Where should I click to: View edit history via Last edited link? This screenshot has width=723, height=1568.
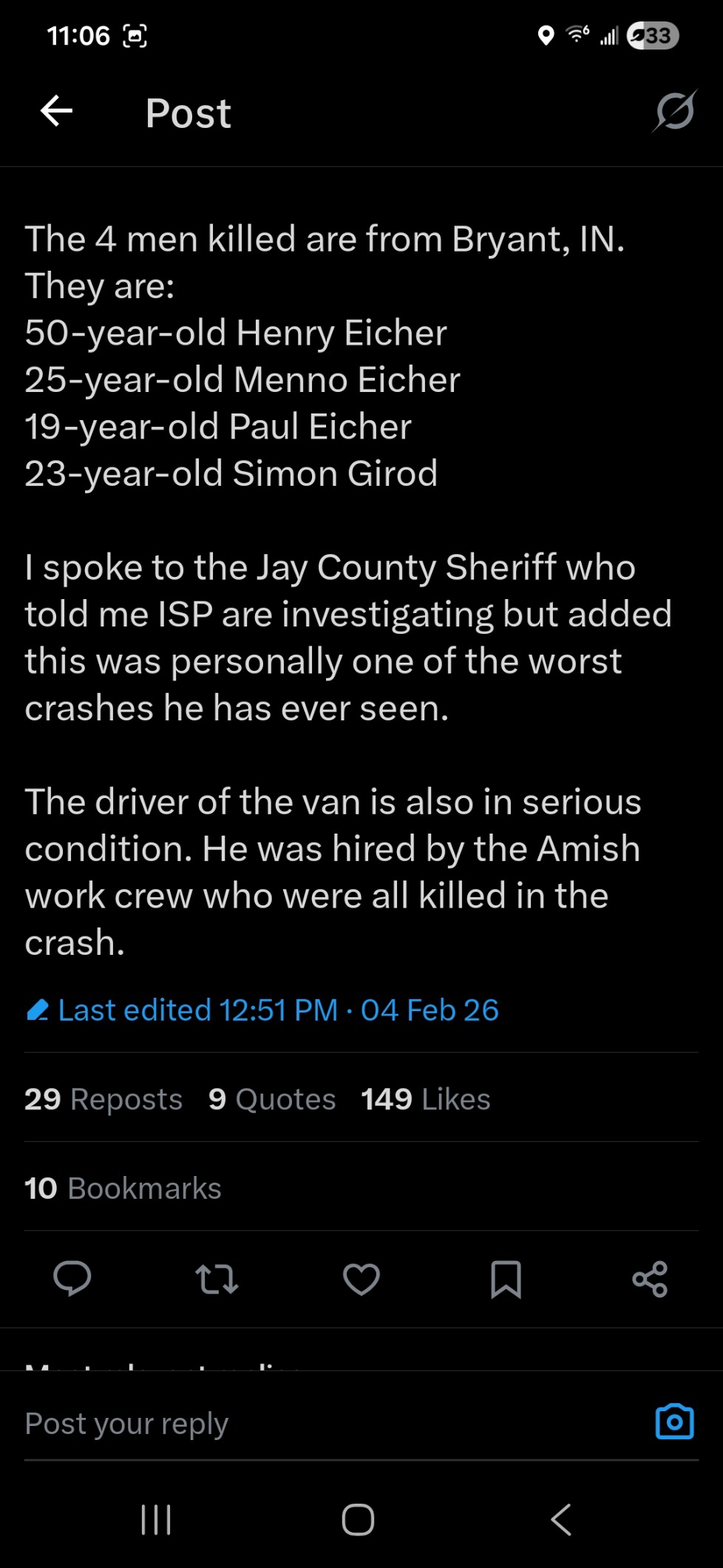point(262,1010)
